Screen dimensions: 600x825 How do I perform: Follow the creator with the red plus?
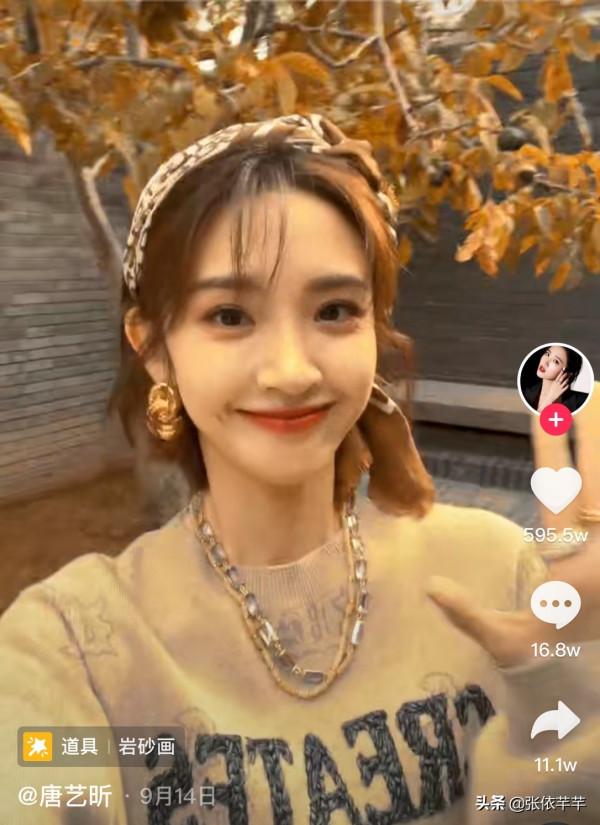coord(556,421)
